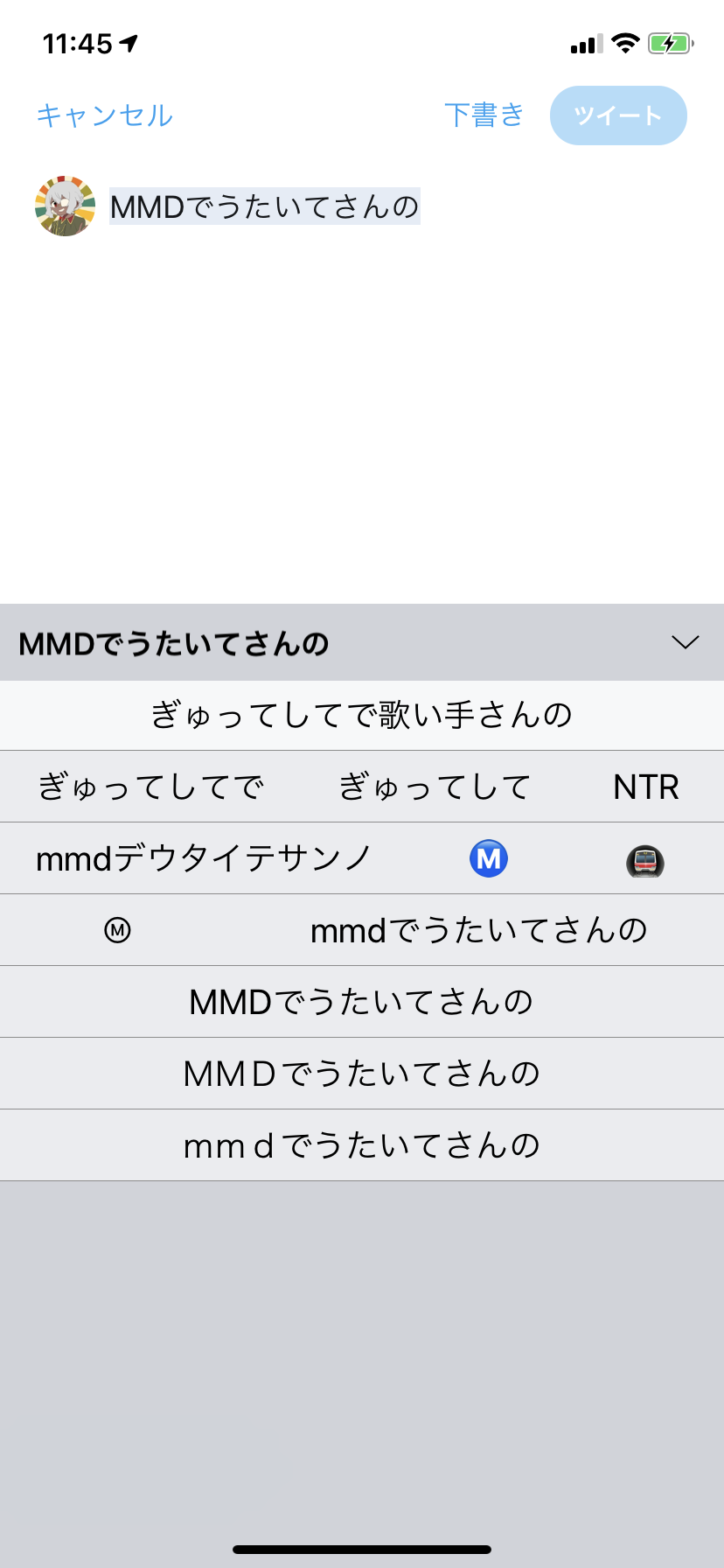The width and height of the screenshot is (724, 1568).
Task: Select lowercase mmdでうたいてさんの candidate
Action: 479,930
